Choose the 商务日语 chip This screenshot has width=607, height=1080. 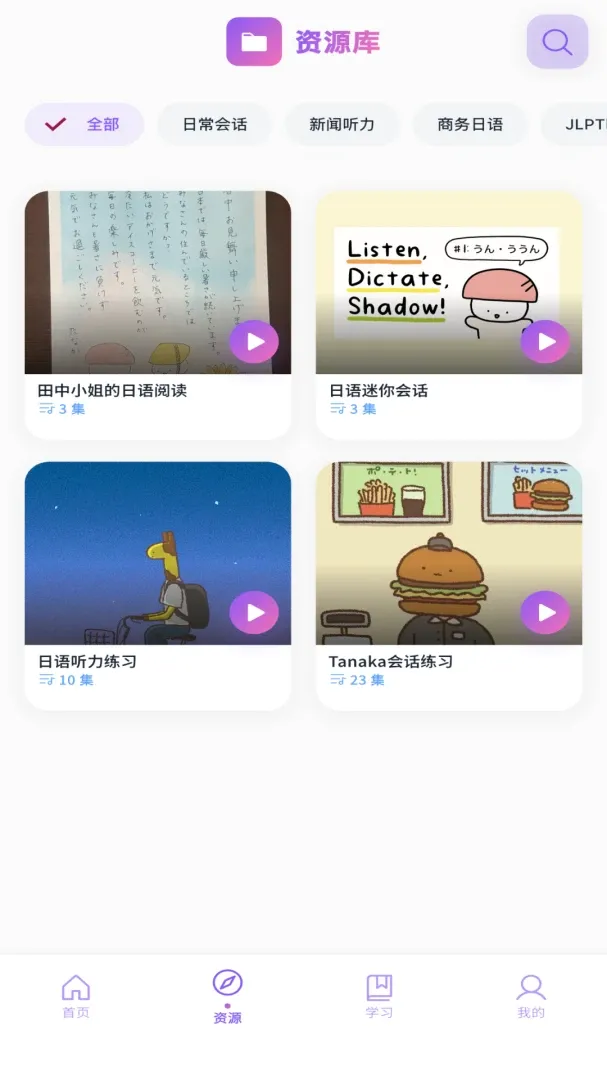click(470, 125)
